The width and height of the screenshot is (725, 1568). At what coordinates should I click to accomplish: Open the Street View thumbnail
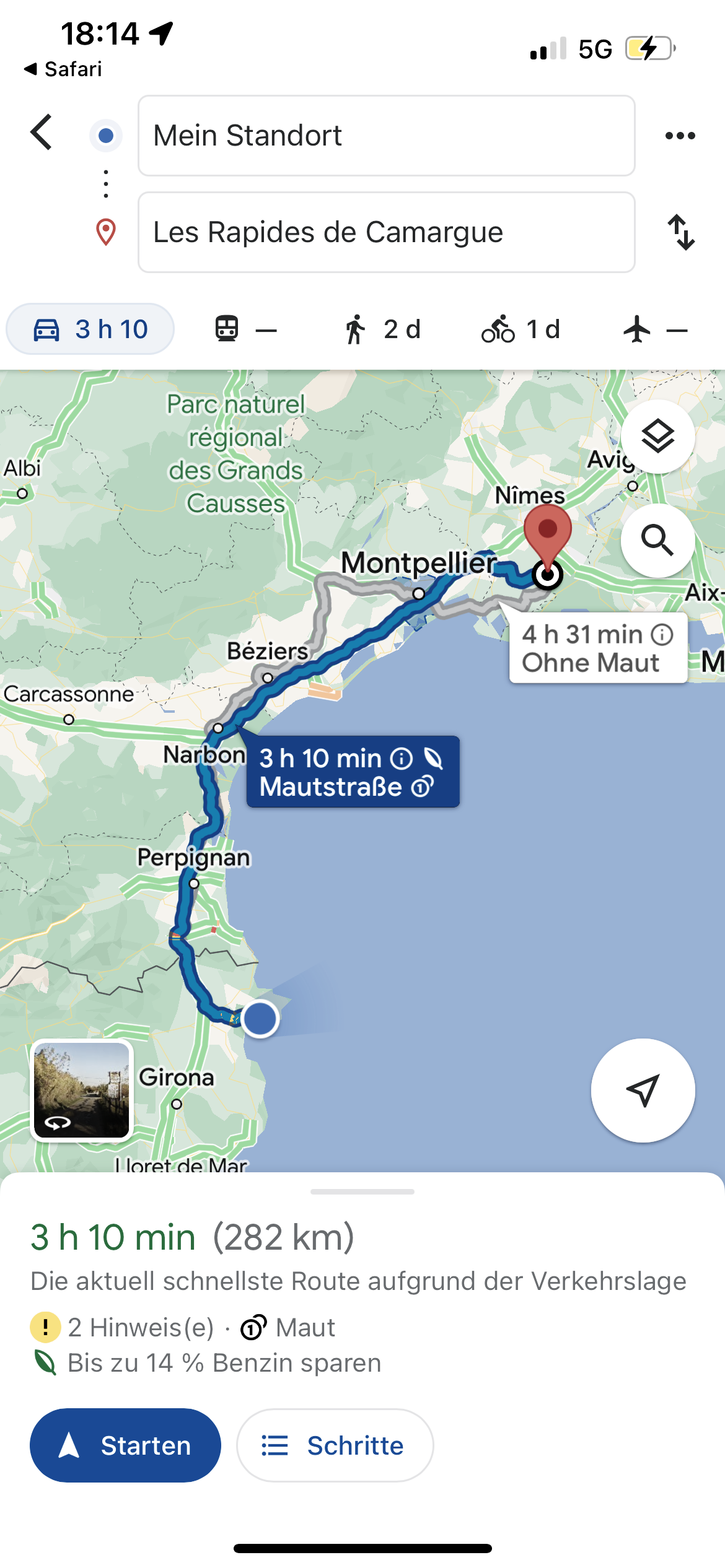tap(82, 1091)
